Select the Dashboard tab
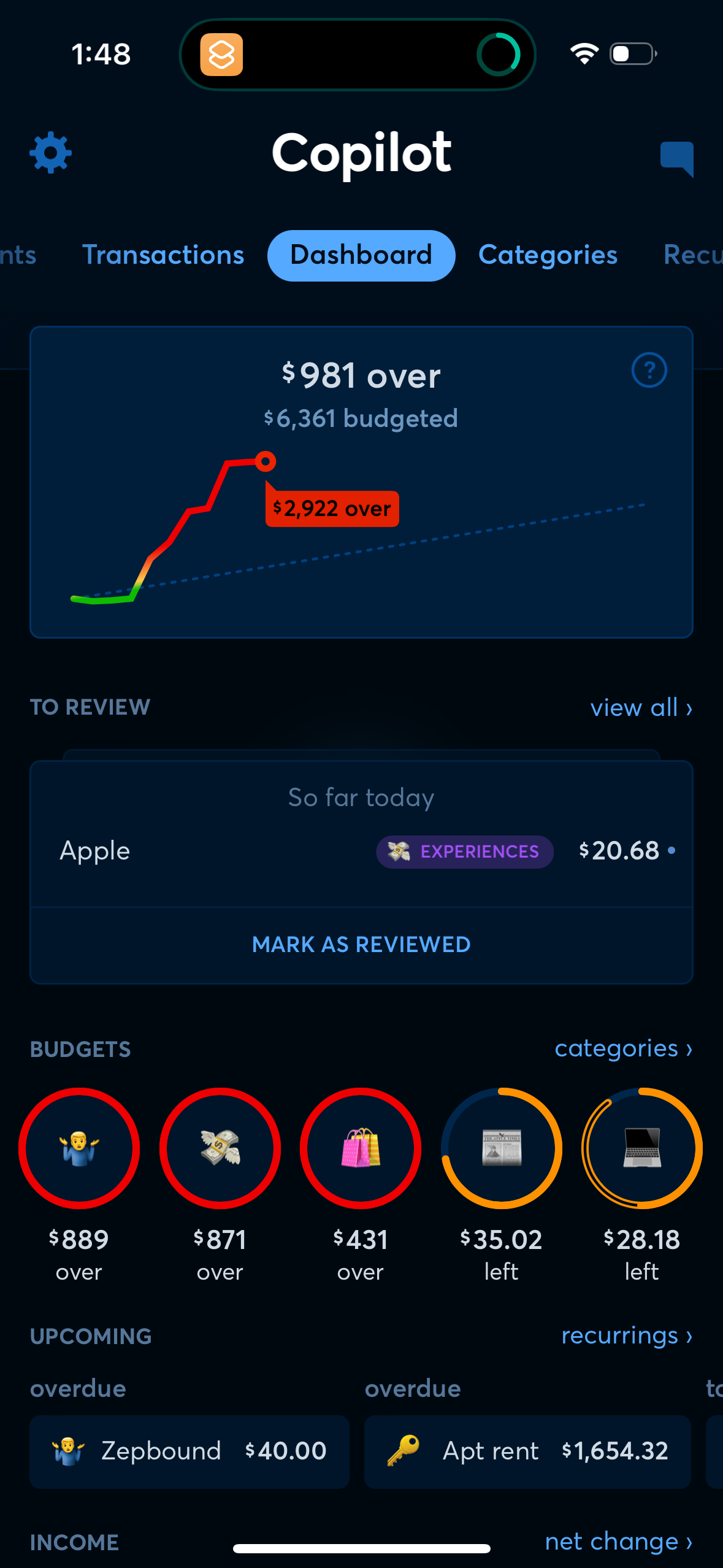 [x=361, y=255]
